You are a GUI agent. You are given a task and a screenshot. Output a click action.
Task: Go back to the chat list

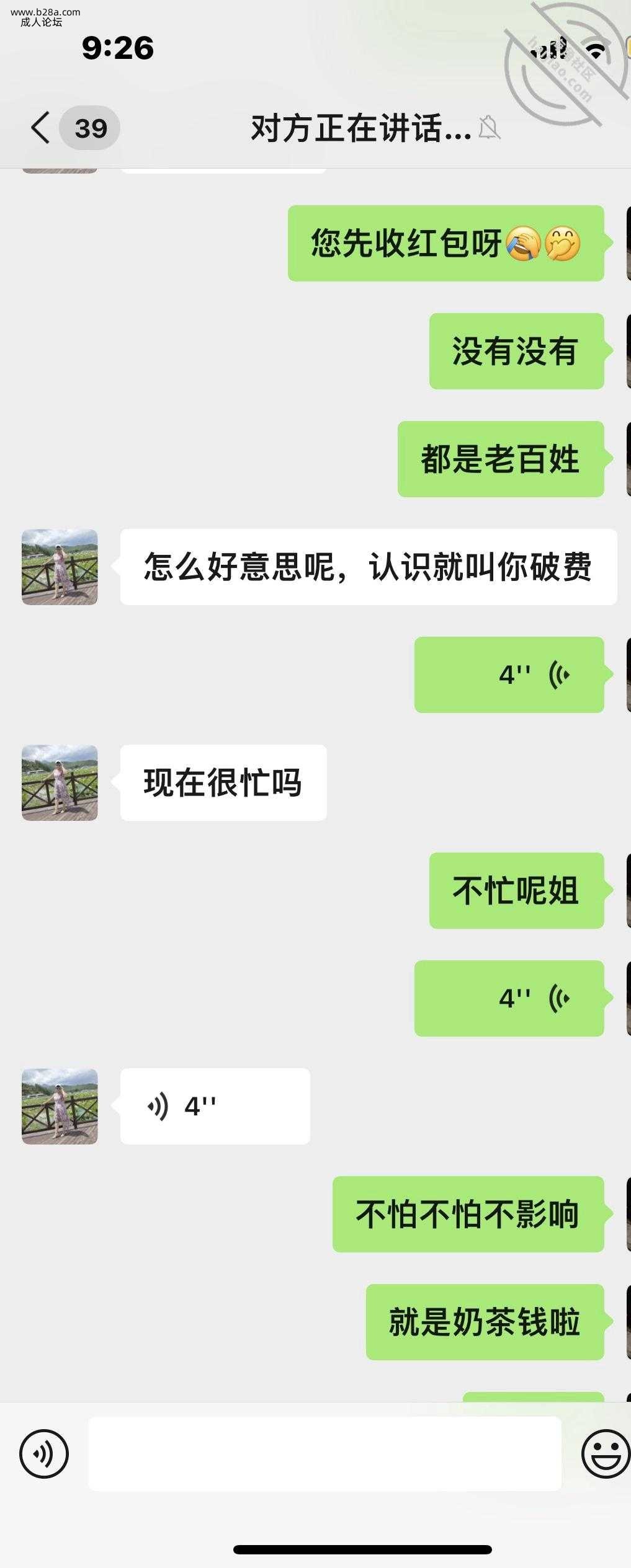point(41,128)
